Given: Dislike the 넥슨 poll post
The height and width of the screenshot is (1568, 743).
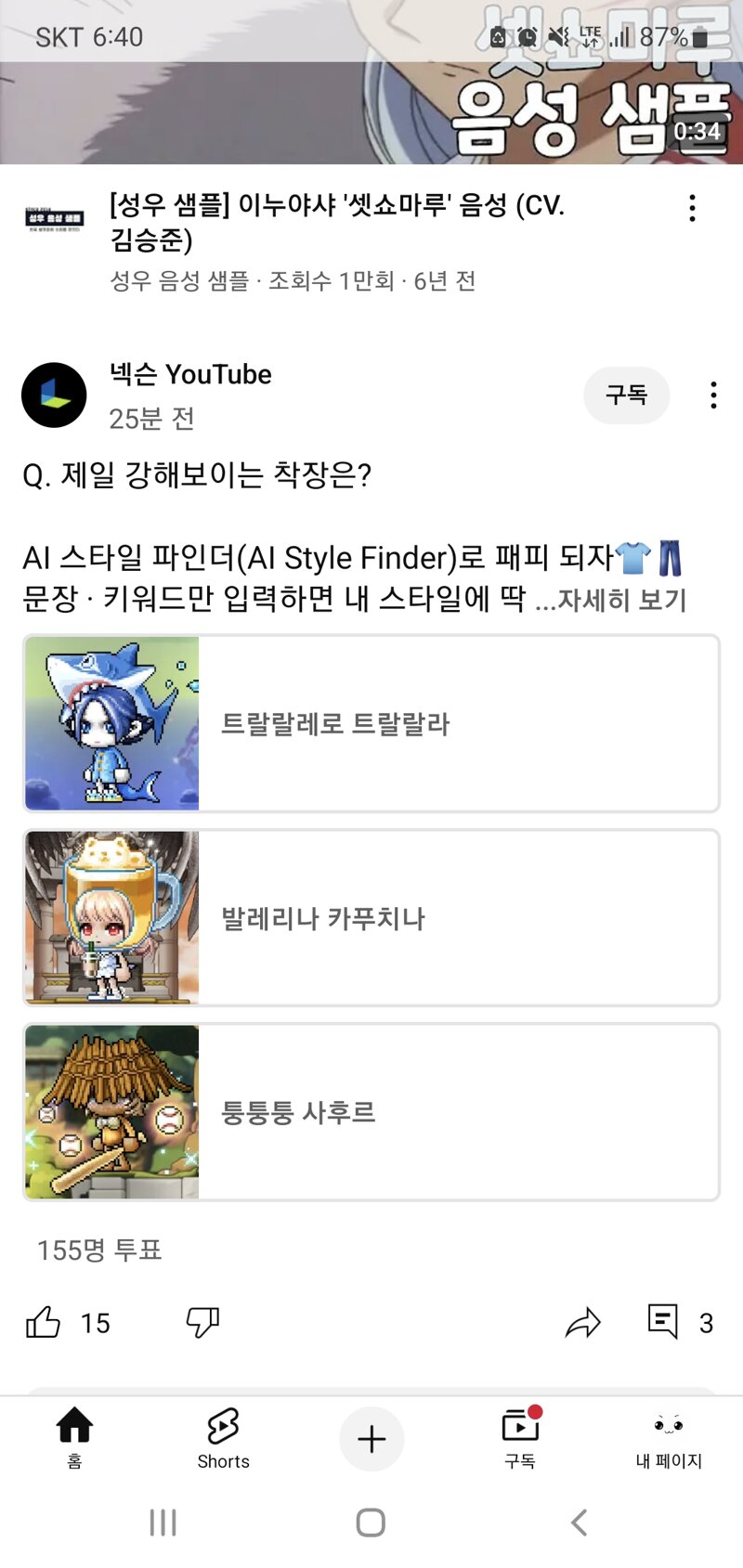Looking at the screenshot, I should 202,1322.
